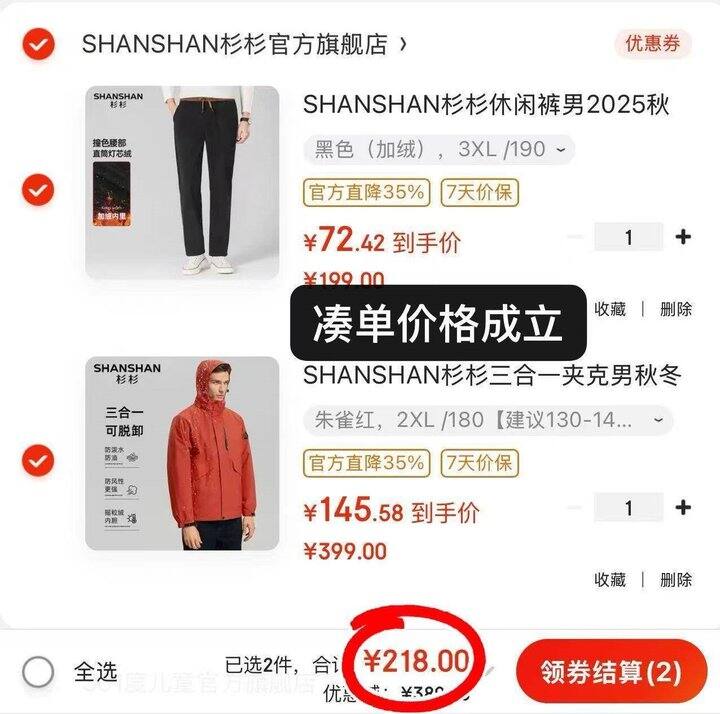Save the 三合一夹克 to 收藏
Image resolution: width=720 pixels, height=714 pixels.
coord(610,580)
